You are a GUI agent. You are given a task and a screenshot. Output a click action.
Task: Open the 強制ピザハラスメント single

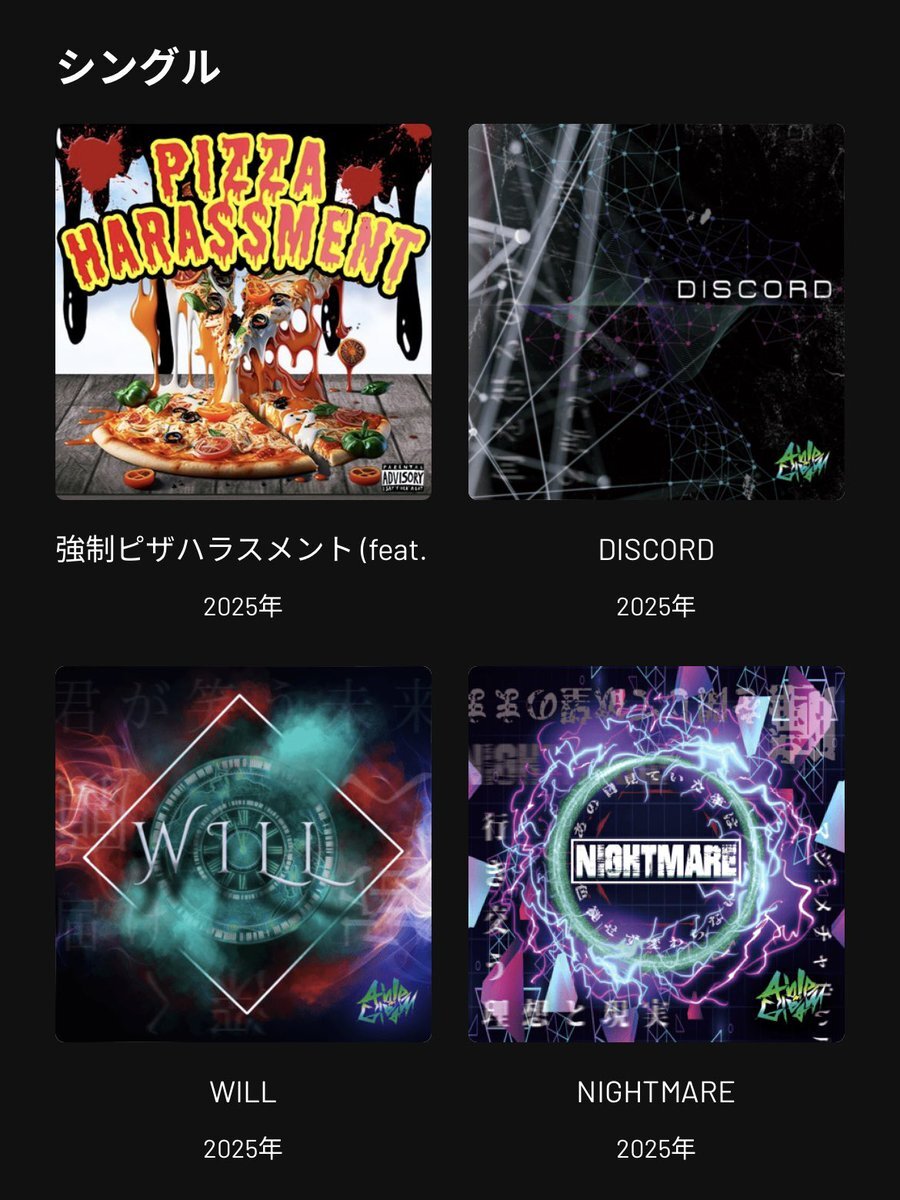tap(243, 312)
